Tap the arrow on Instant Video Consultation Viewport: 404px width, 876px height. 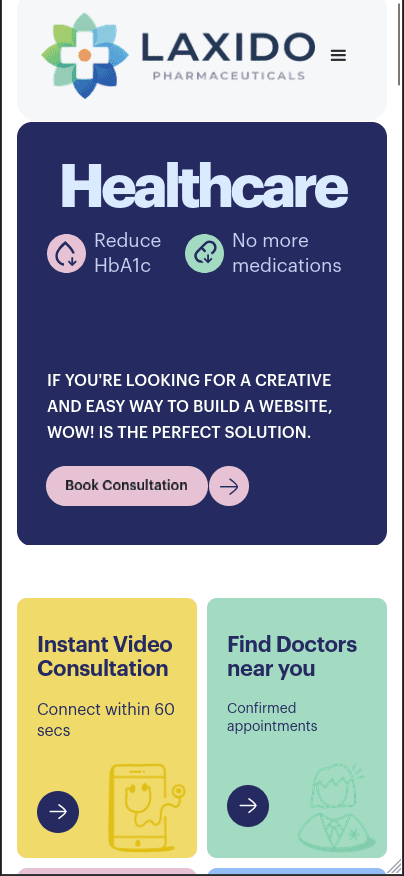58,812
